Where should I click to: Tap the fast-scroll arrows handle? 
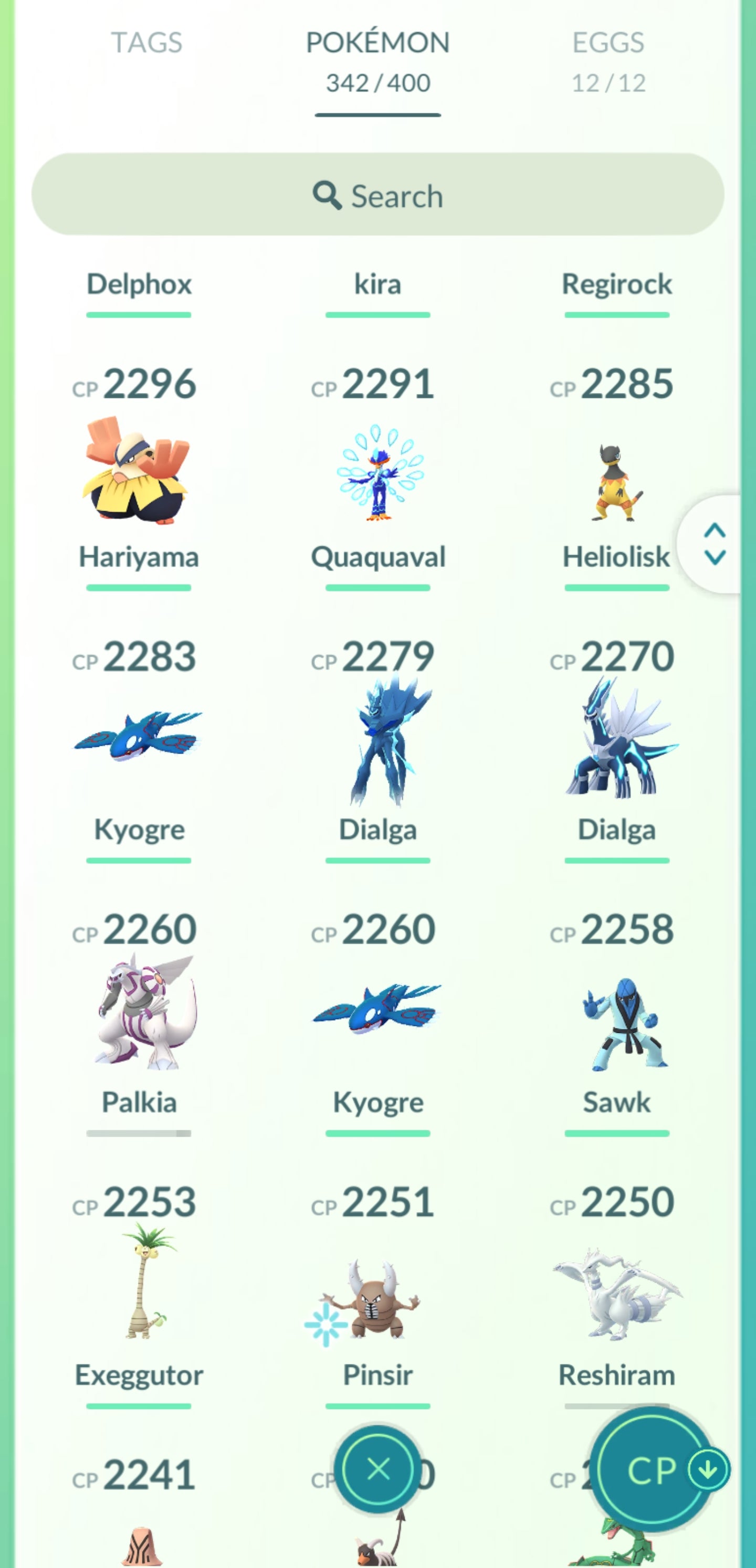714,544
